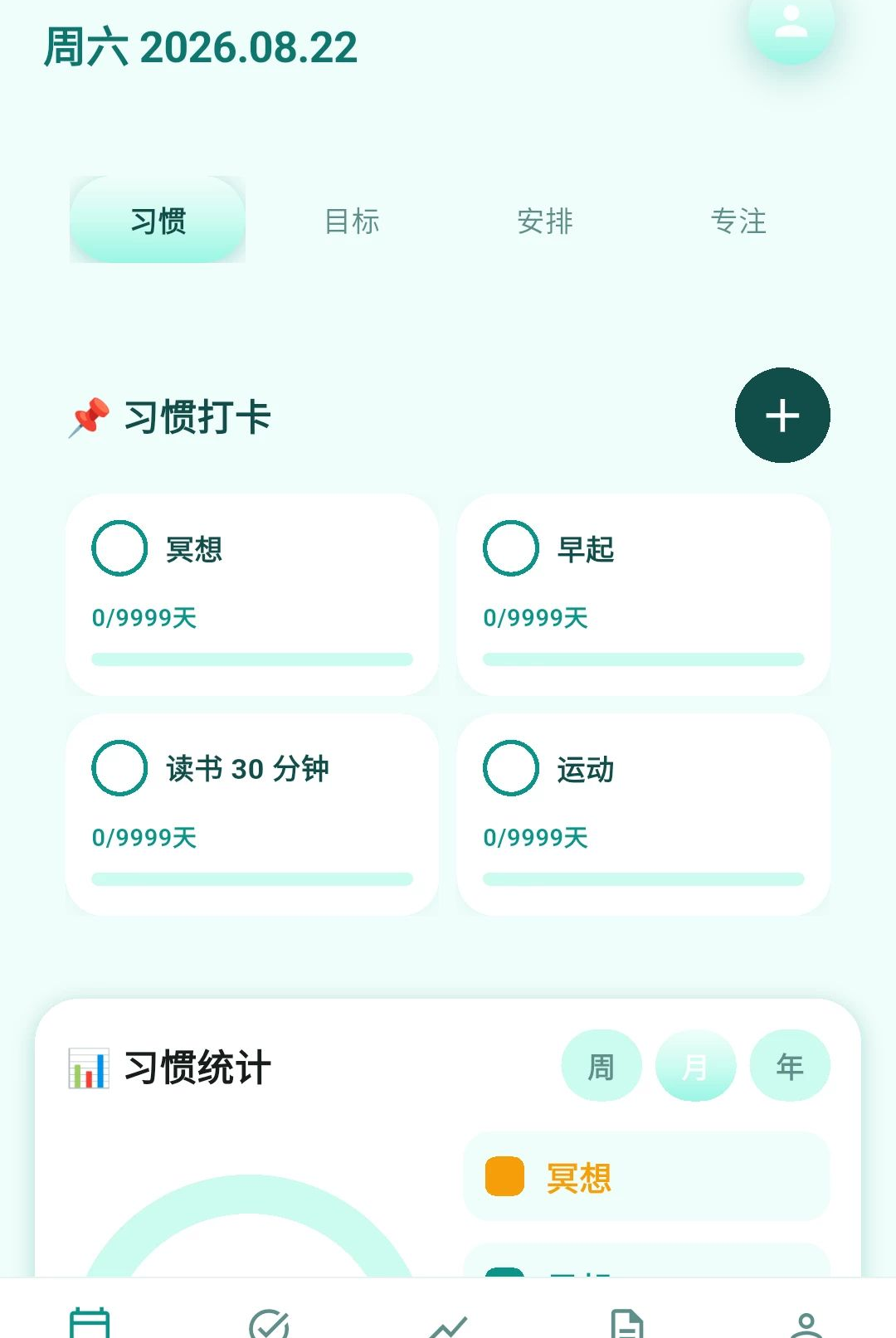The width and height of the screenshot is (896, 1338).
Task: Select 冥想 in the stats legend
Action: point(646,1177)
